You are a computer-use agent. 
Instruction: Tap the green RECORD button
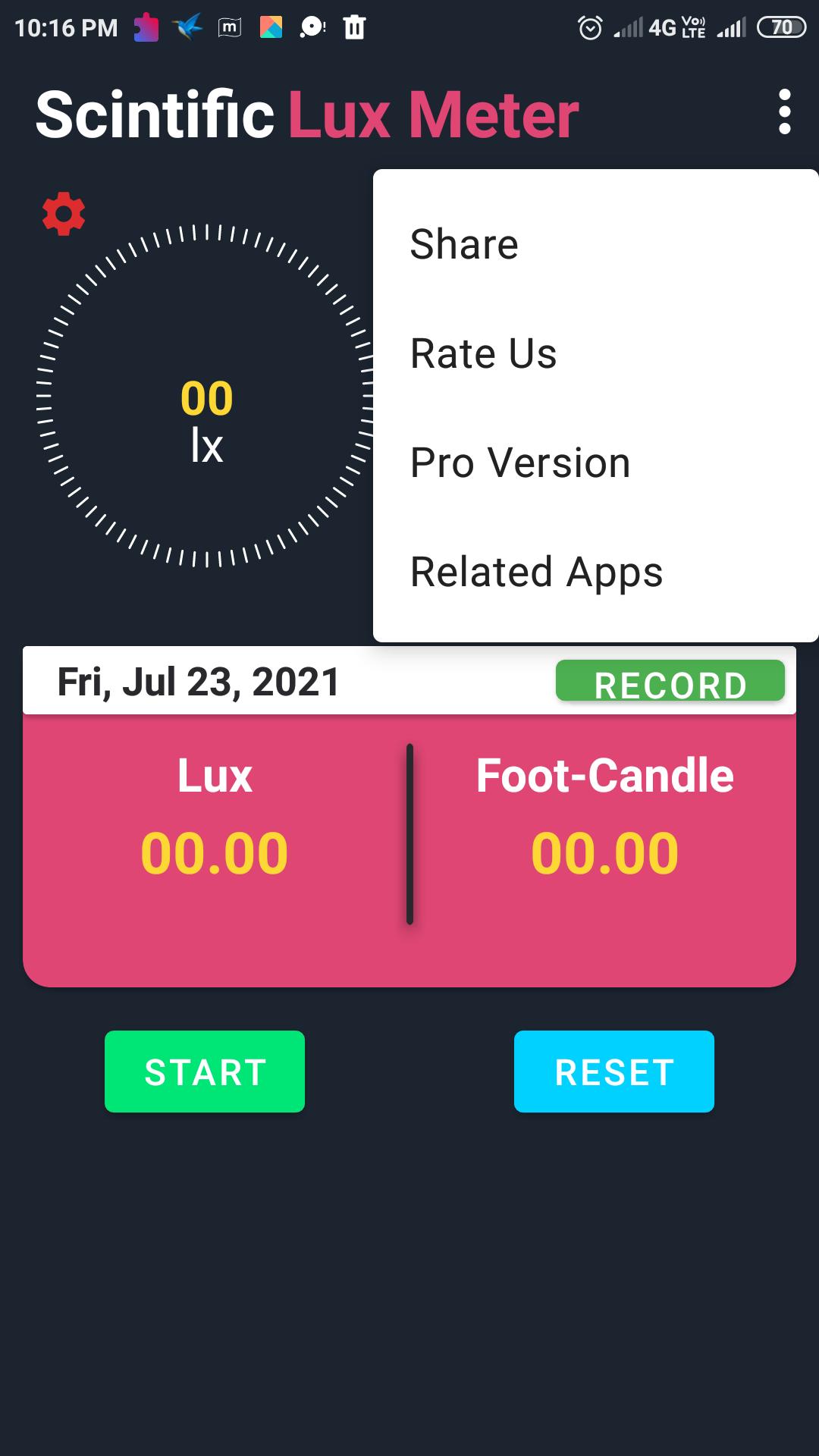[x=670, y=681]
